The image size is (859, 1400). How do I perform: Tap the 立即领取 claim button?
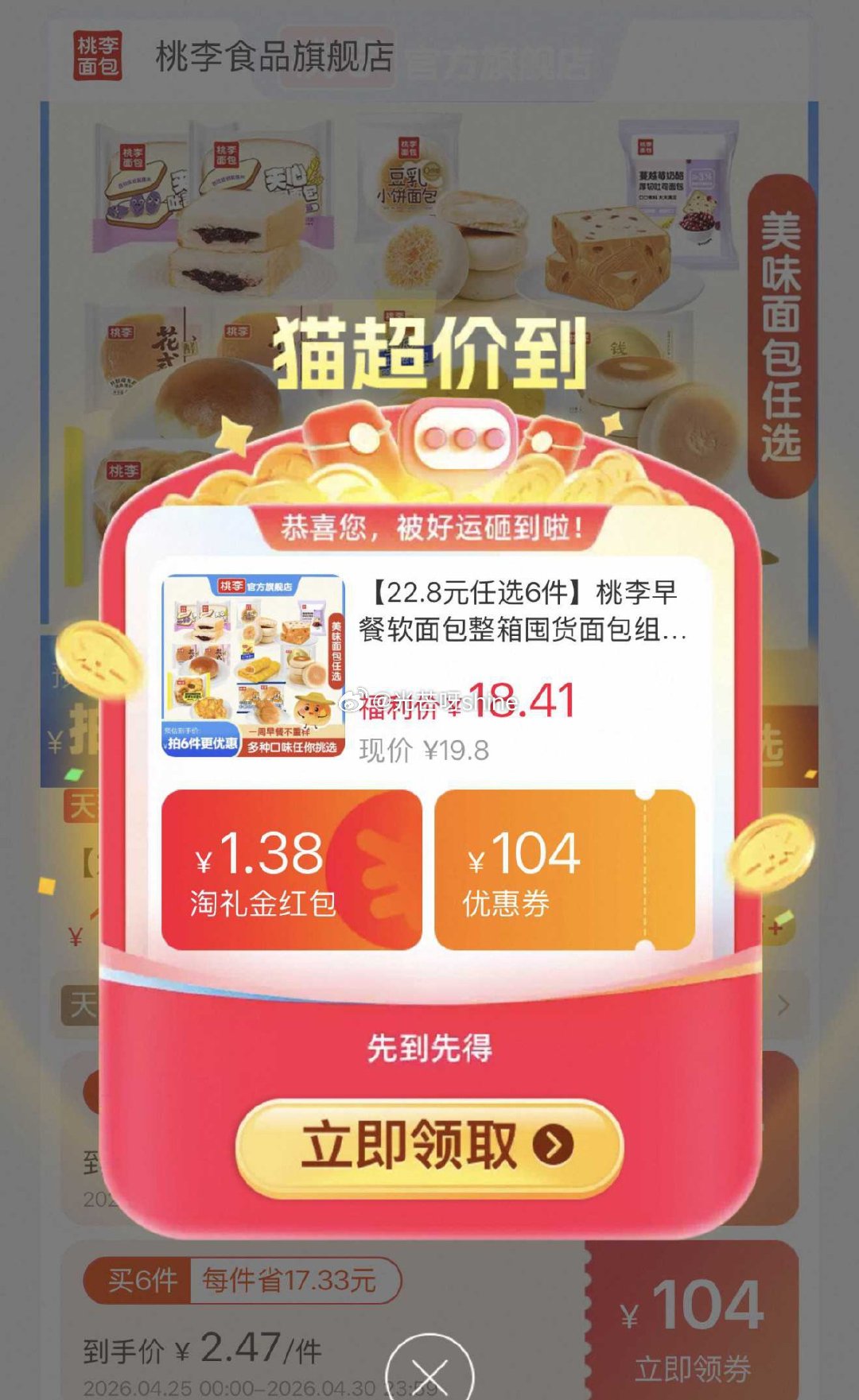[x=429, y=1146]
